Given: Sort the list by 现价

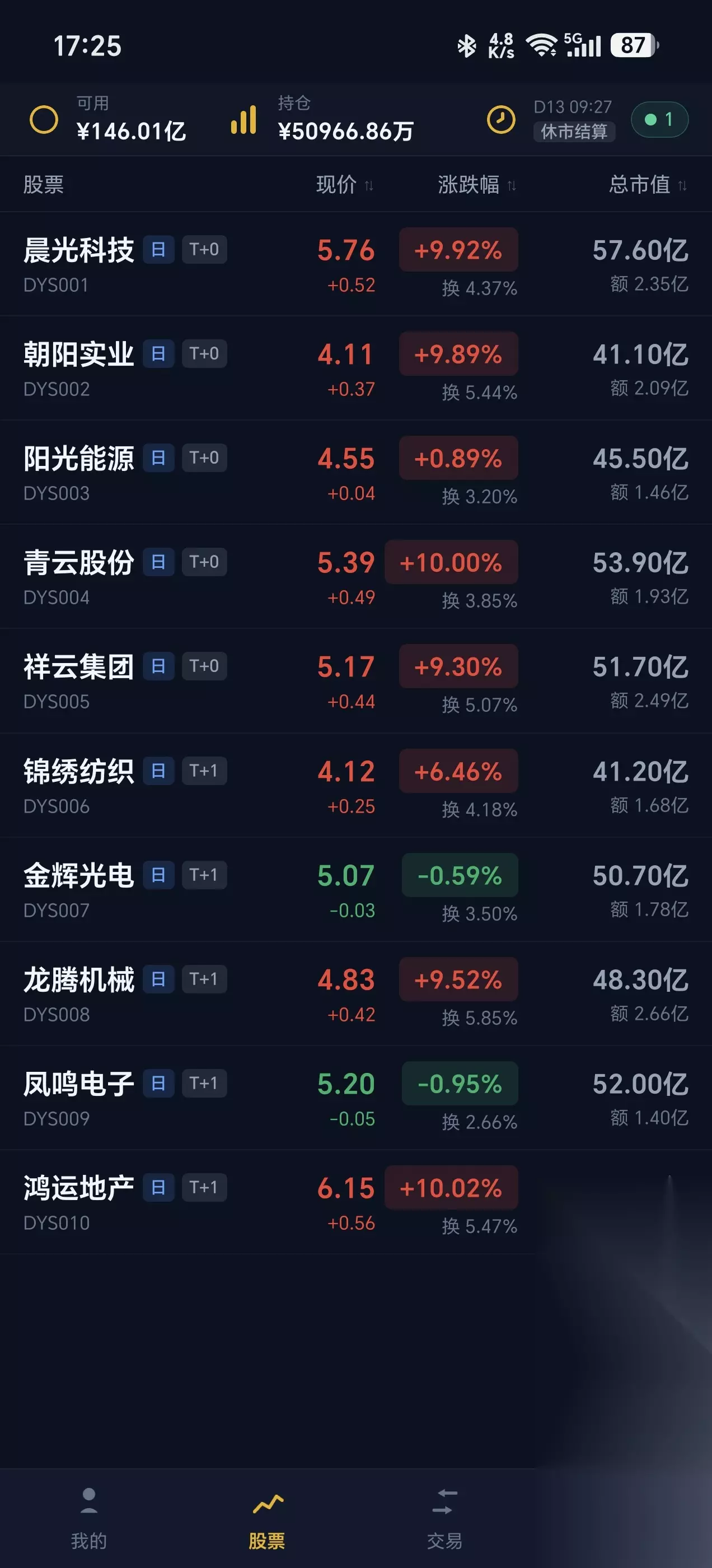Looking at the screenshot, I should [344, 184].
